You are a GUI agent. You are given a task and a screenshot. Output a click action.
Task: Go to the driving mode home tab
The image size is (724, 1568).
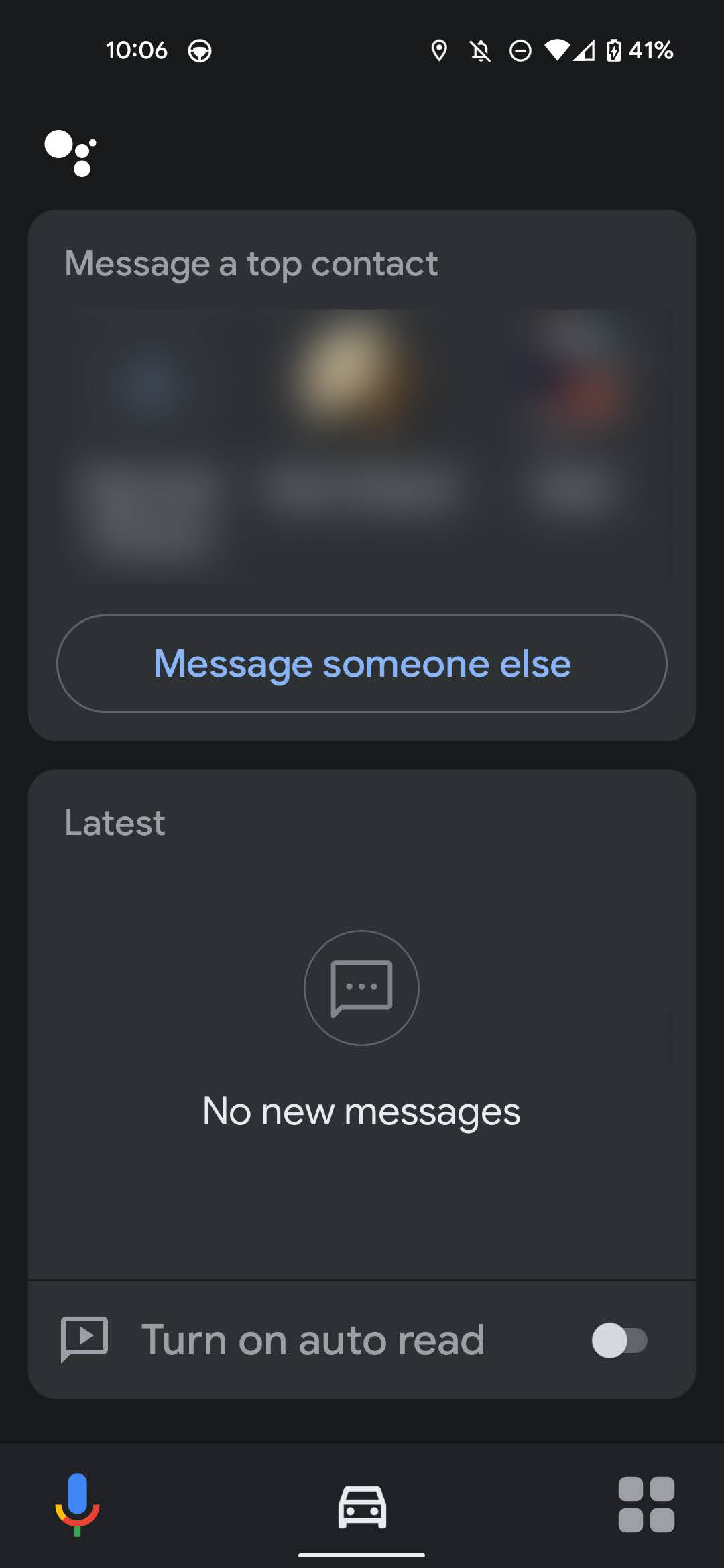362,1506
